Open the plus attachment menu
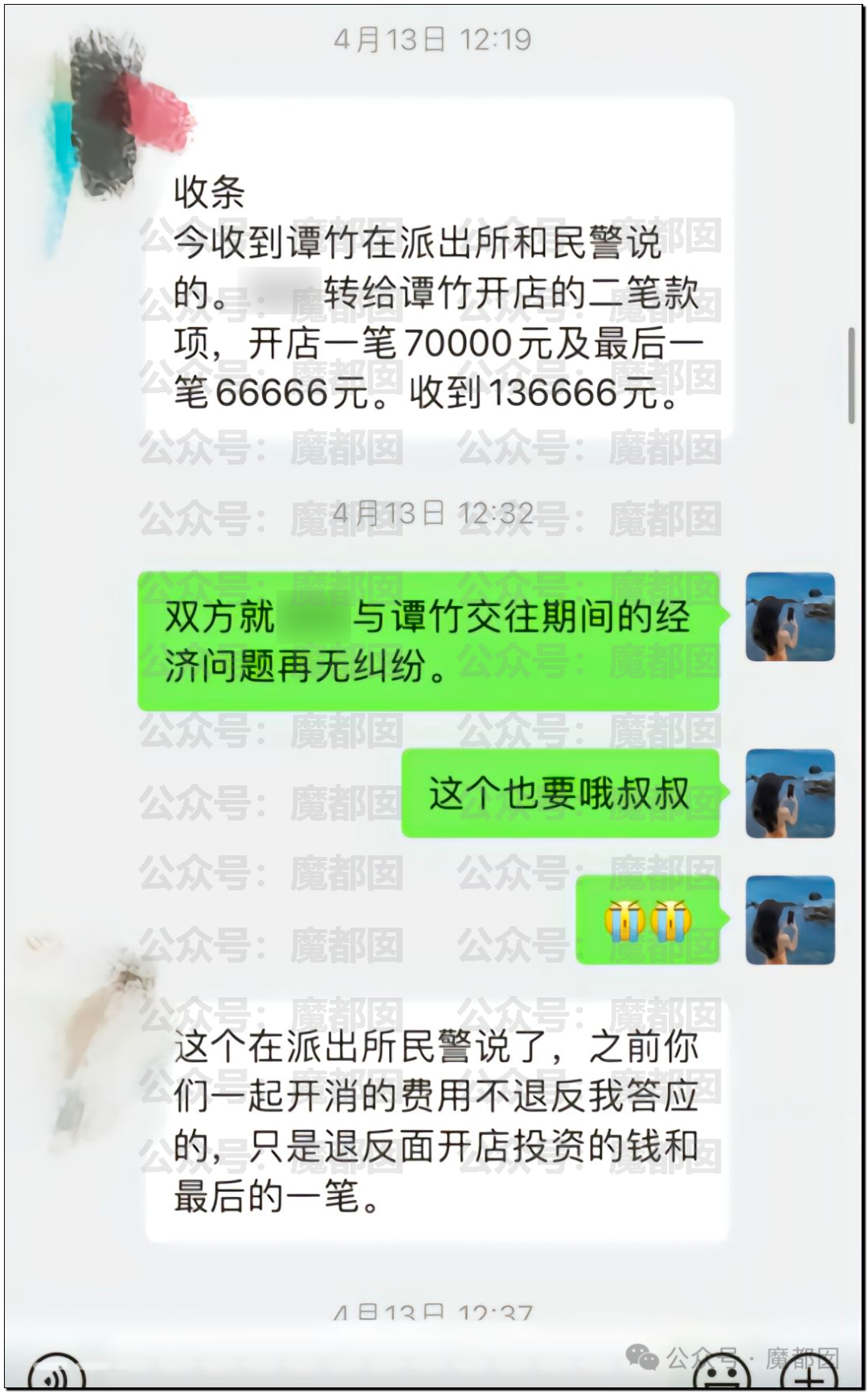This screenshot has width=868, height=1393. pyautogui.click(x=811, y=1377)
